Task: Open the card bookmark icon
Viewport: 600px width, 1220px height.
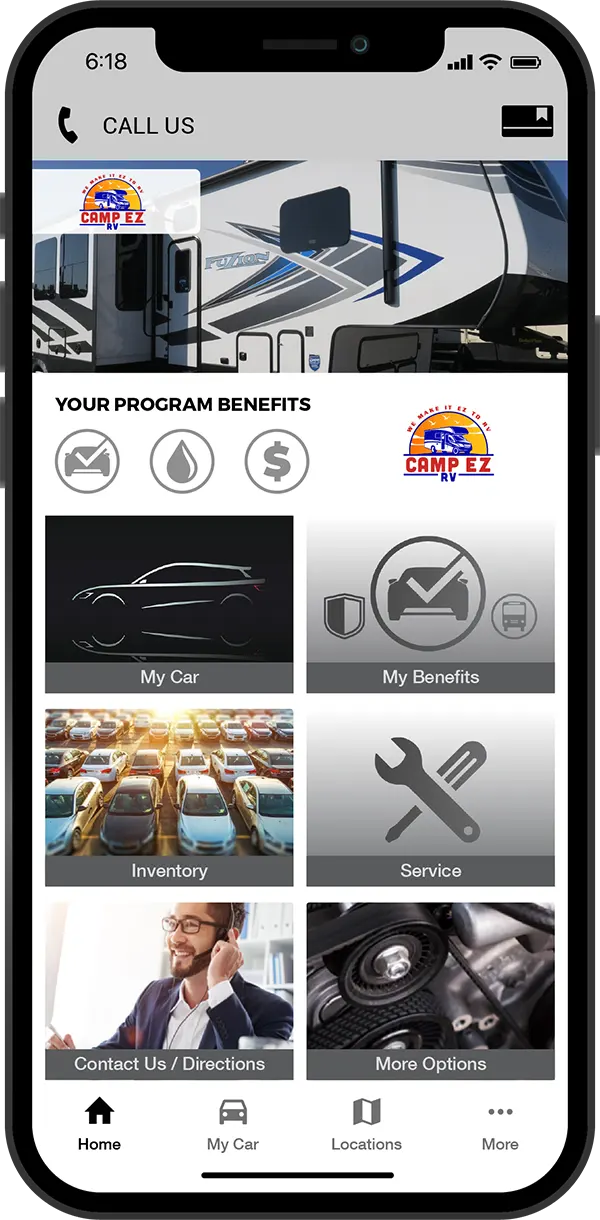Action: pyautogui.click(x=527, y=121)
